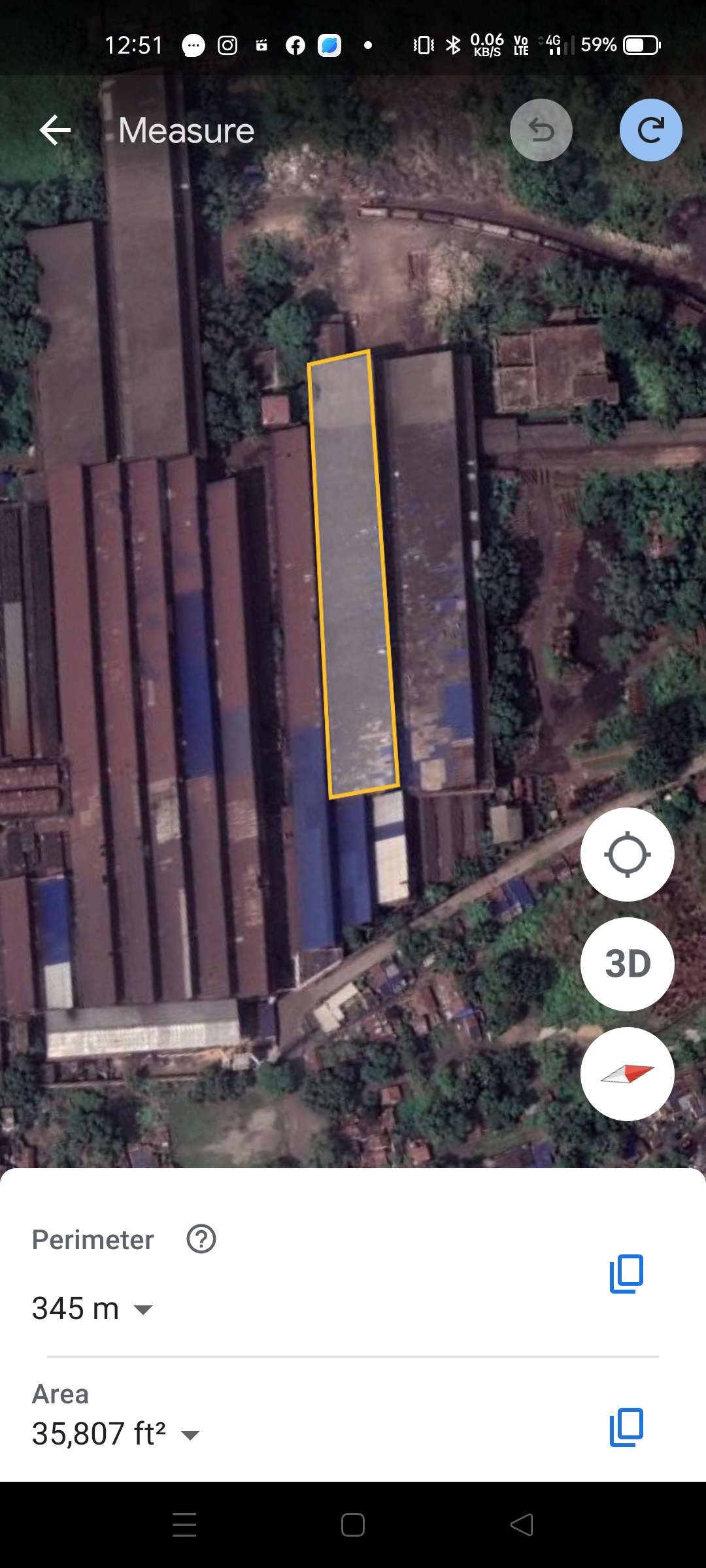Screen dimensions: 706x1568
Task: Center map on my location
Action: click(627, 855)
